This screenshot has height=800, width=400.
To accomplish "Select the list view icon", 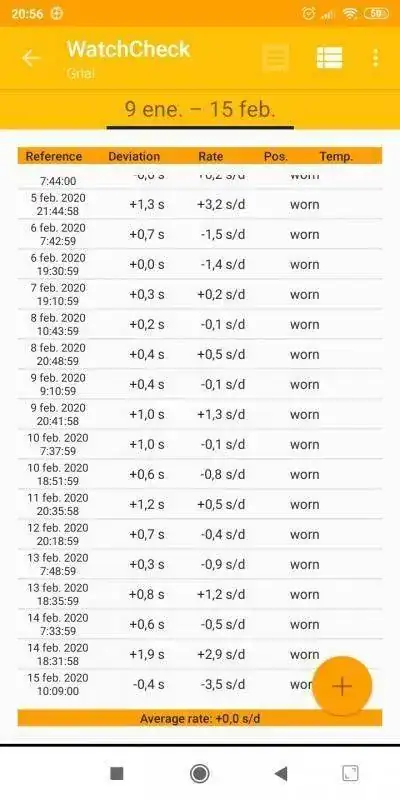I will pos(330,58).
